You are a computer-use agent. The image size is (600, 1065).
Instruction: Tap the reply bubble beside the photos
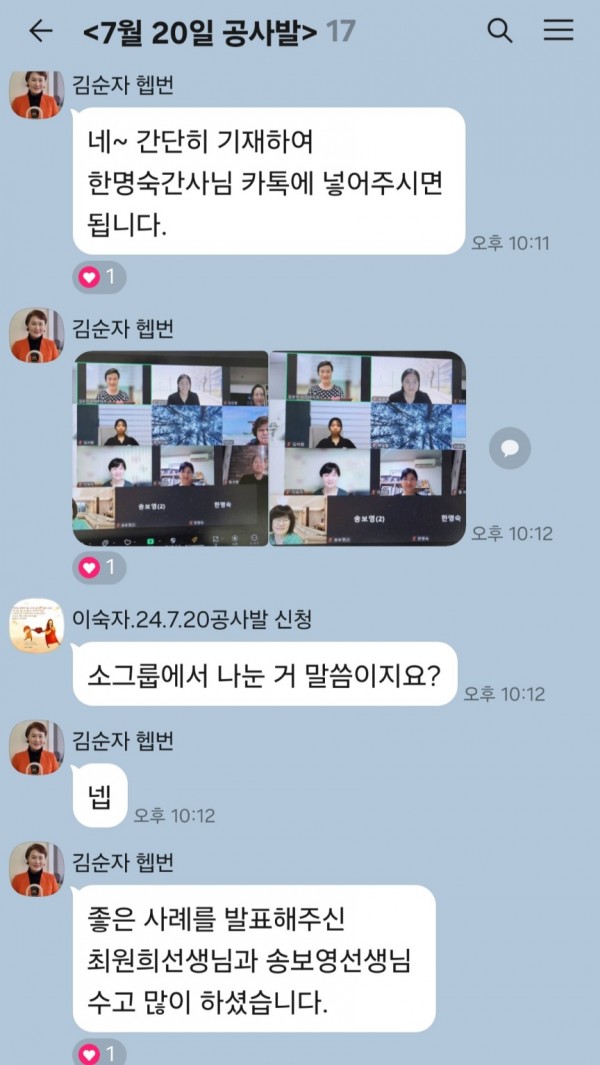(x=509, y=448)
